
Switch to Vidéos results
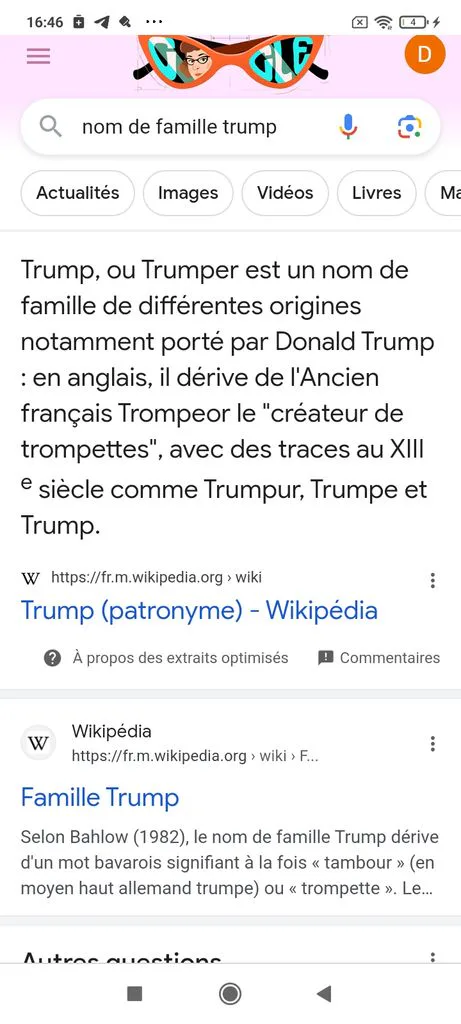[285, 193]
